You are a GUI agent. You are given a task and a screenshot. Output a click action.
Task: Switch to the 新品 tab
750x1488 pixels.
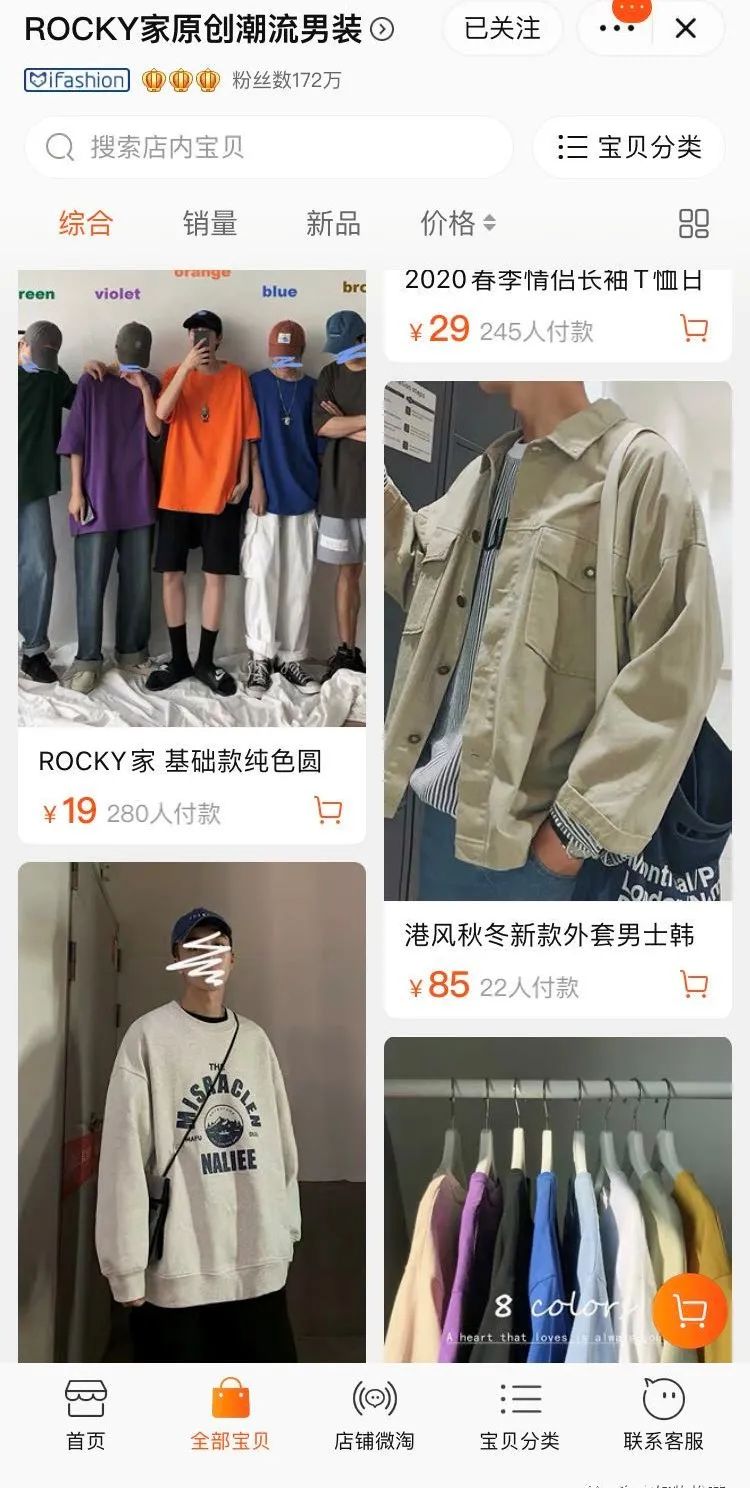coord(332,224)
